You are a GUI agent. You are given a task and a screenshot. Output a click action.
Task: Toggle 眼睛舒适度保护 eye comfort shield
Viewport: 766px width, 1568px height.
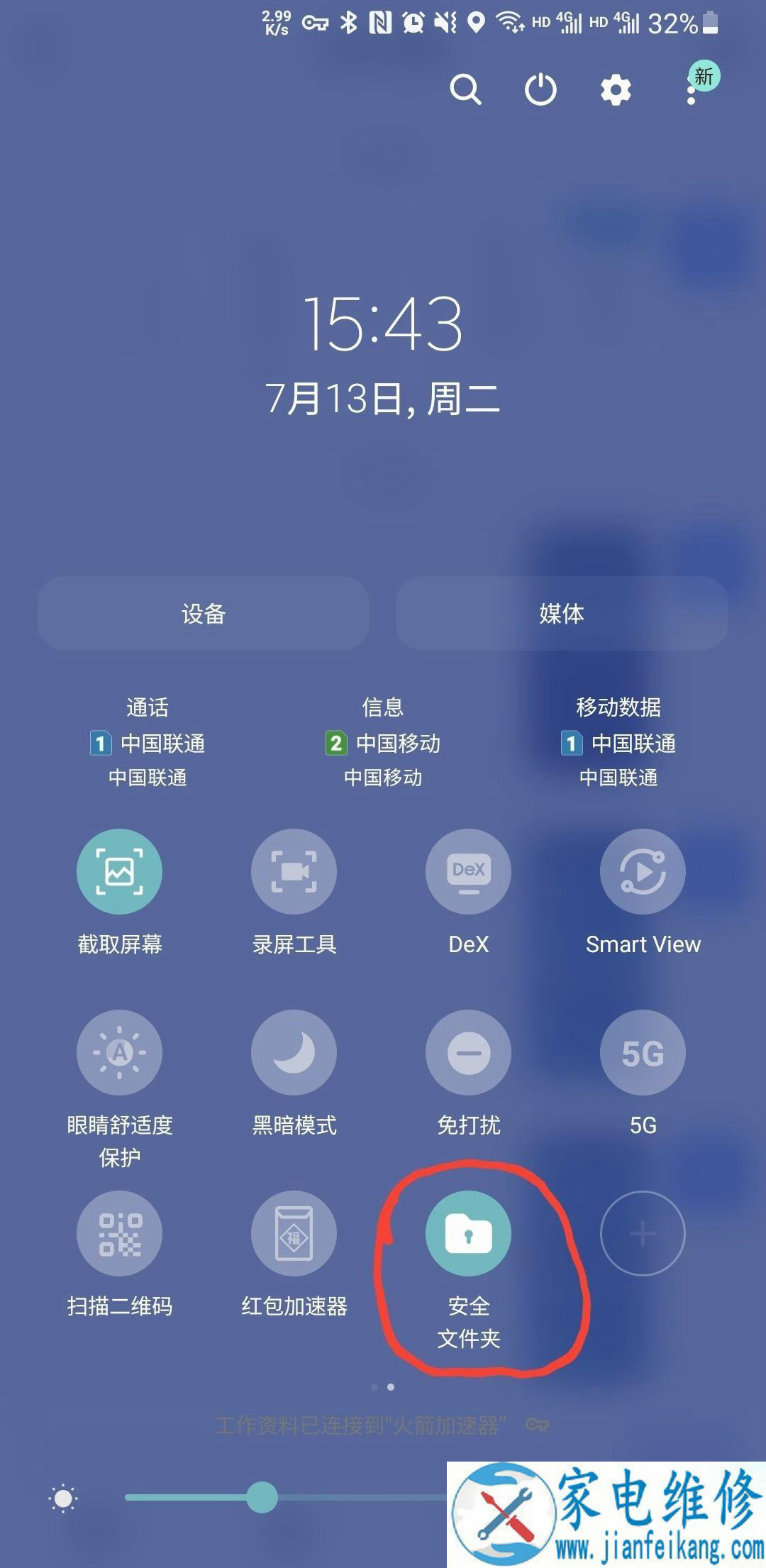[119, 1052]
